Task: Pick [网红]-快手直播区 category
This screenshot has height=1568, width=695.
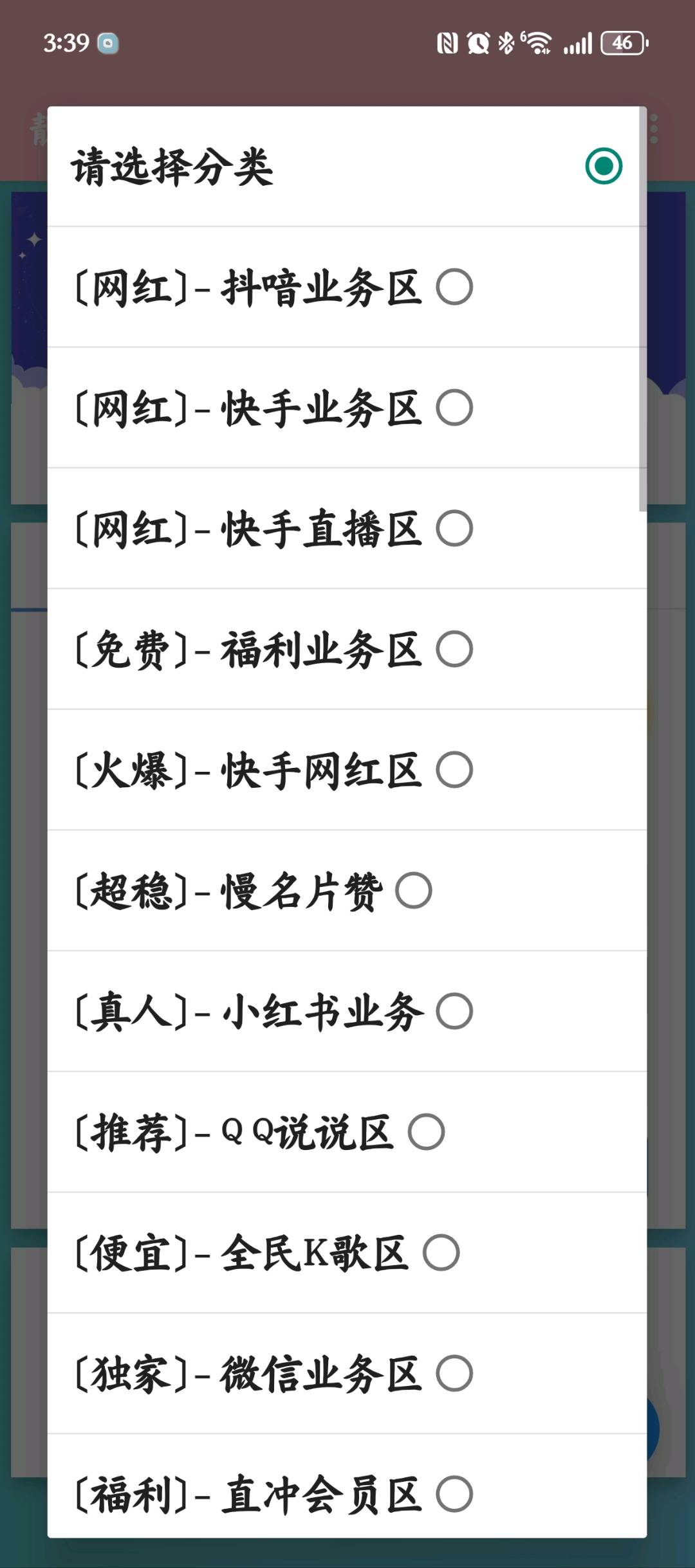Action: 347,529
